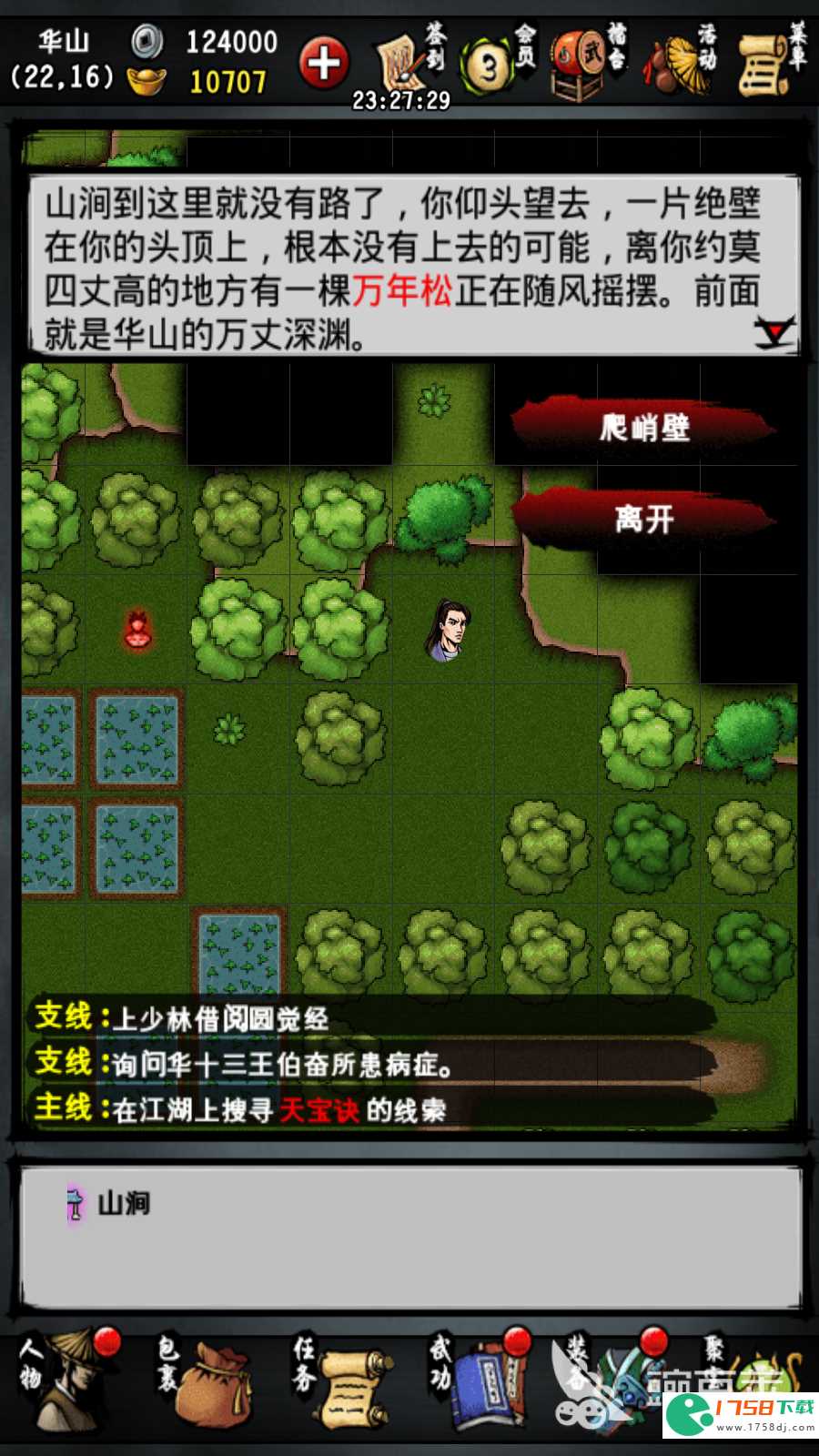Screen dimensions: 819x1456
Task: Expand the dialog text arrow
Action: click(x=775, y=332)
